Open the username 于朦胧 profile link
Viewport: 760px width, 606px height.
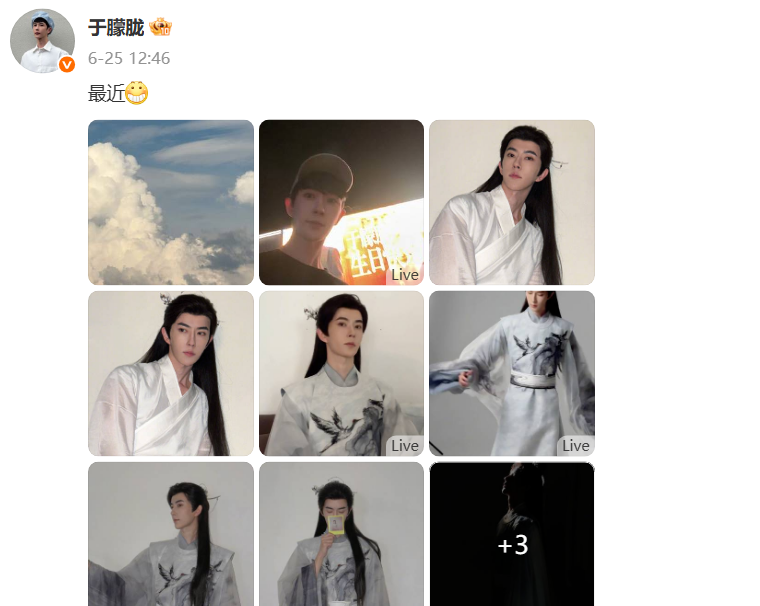tap(116, 27)
